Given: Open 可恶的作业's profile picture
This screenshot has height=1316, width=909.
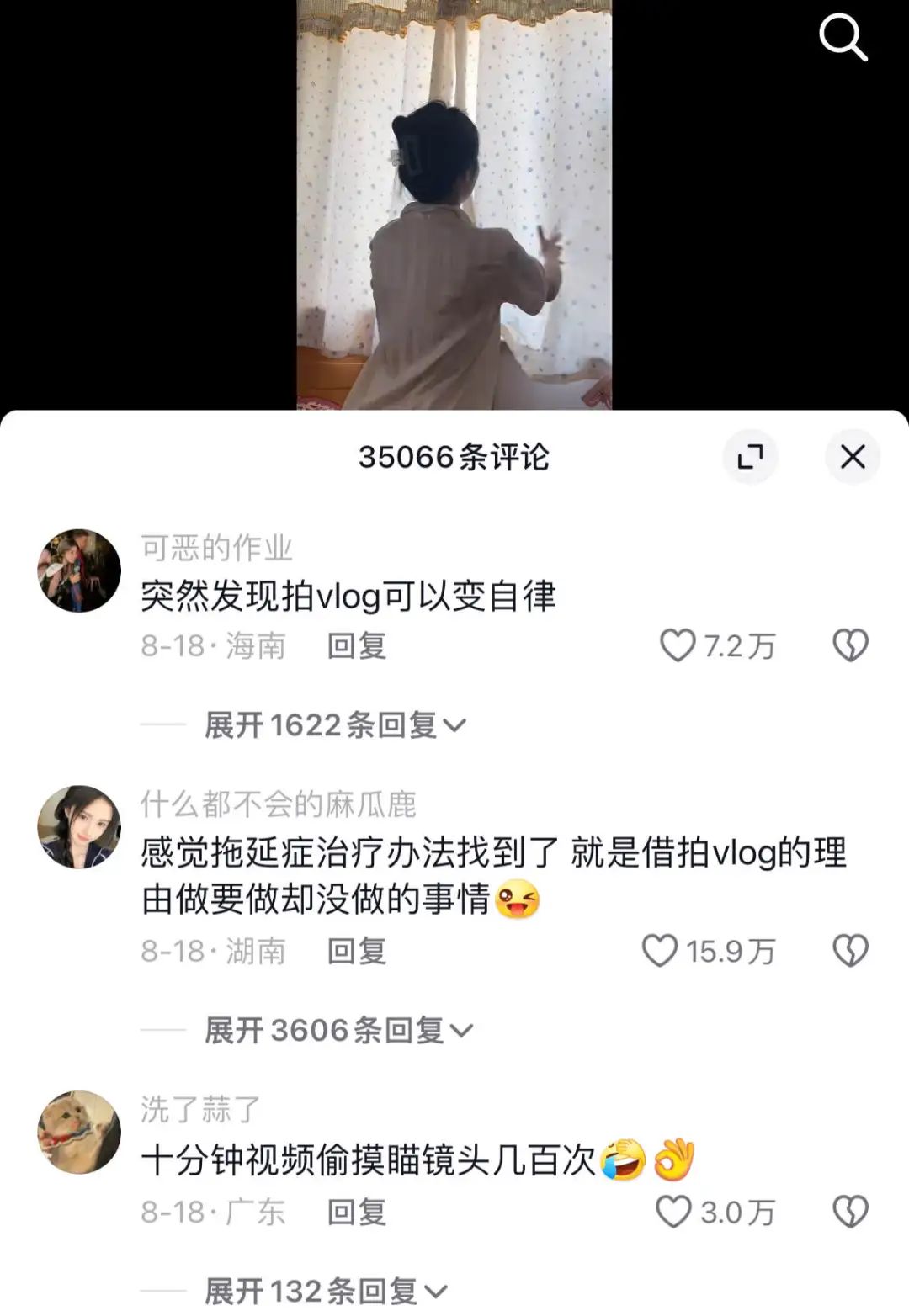Looking at the screenshot, I should [x=79, y=570].
